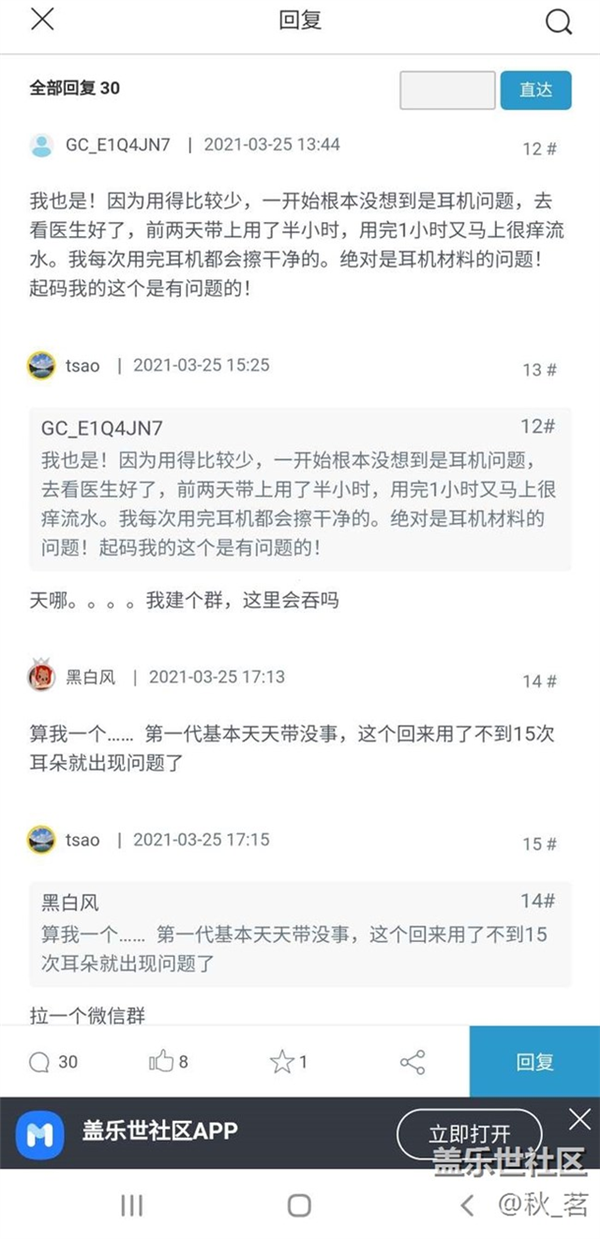
Task: Open the recent apps view
Action: pos(131,1206)
